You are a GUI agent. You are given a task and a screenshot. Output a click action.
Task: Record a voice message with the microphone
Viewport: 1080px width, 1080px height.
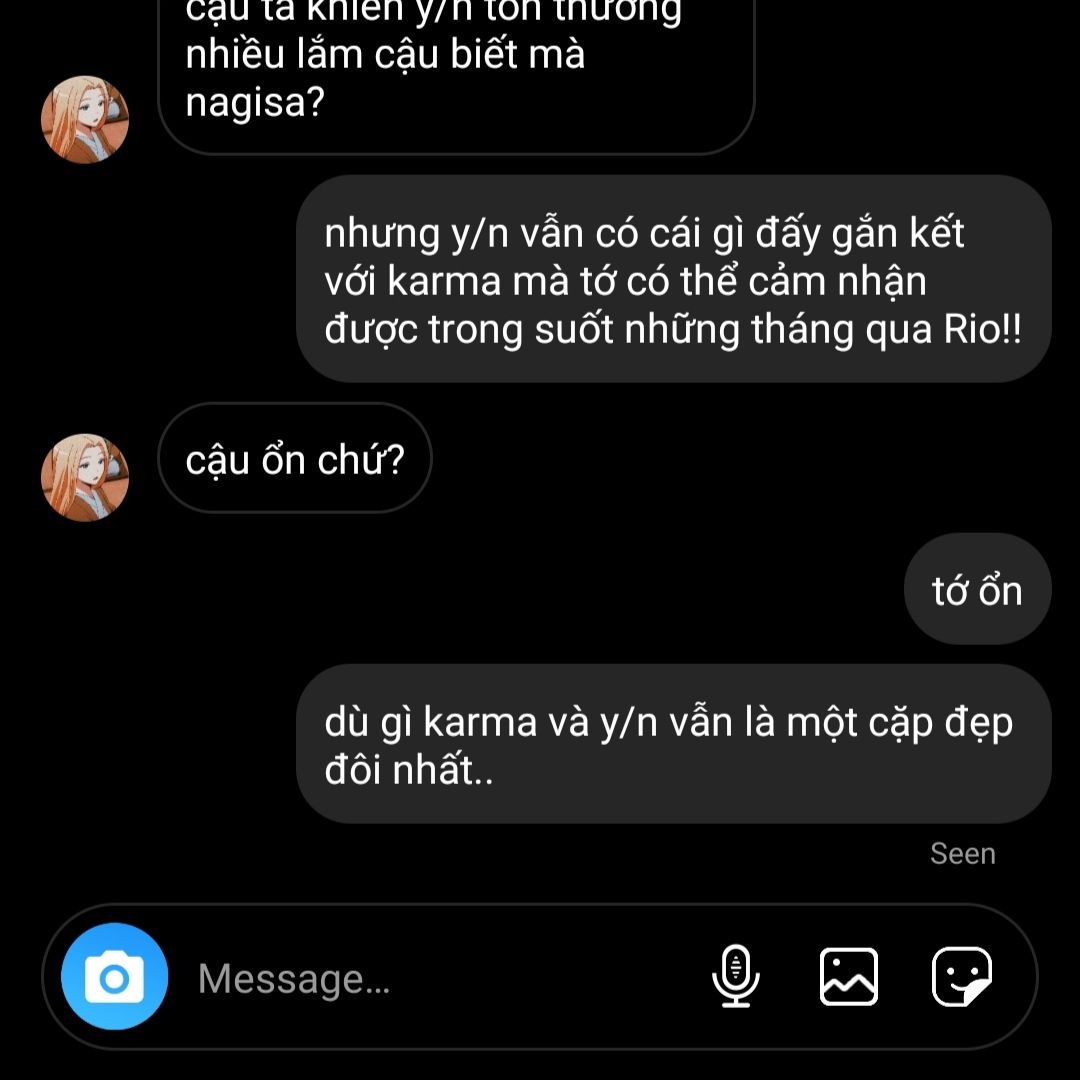pyautogui.click(x=736, y=976)
